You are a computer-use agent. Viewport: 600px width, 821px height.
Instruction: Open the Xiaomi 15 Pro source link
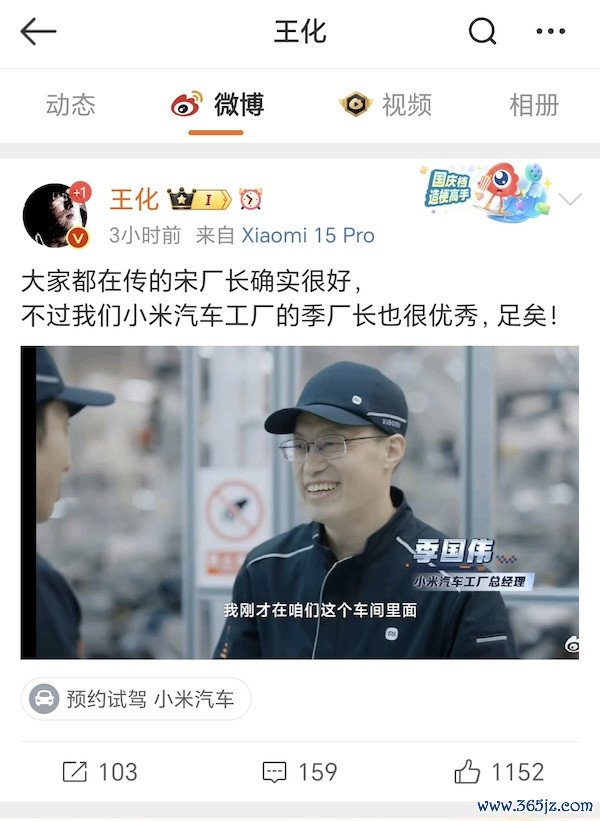pos(308,235)
